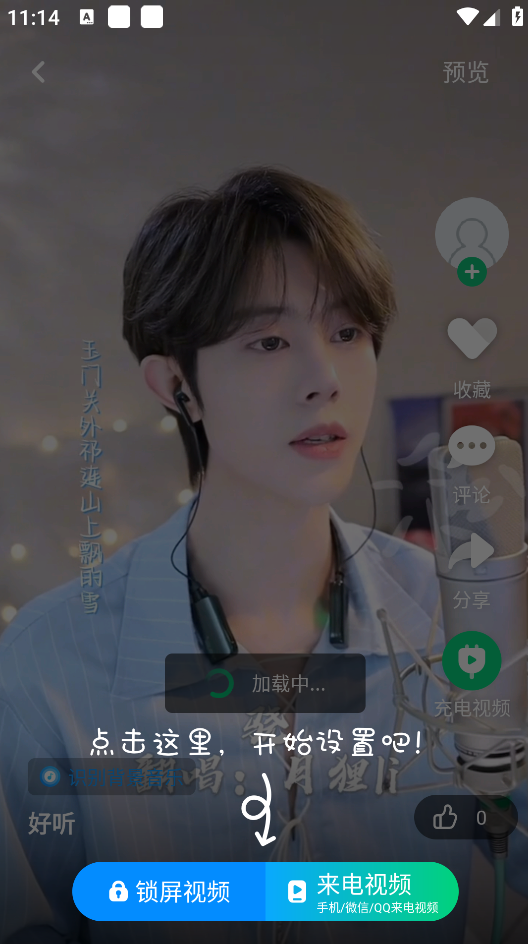This screenshot has width=528, height=944.
Task: Tap the 预览 preview button
Action: (465, 72)
